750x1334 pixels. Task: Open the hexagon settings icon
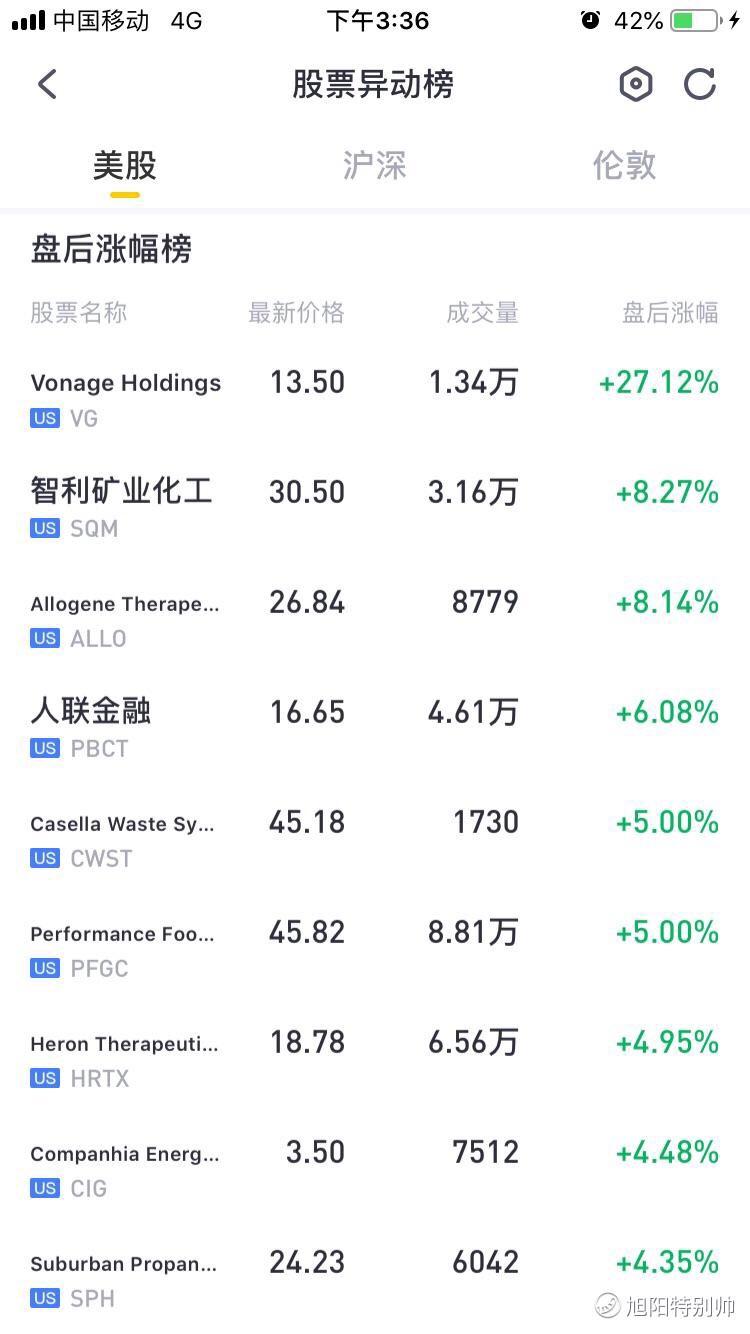click(636, 85)
